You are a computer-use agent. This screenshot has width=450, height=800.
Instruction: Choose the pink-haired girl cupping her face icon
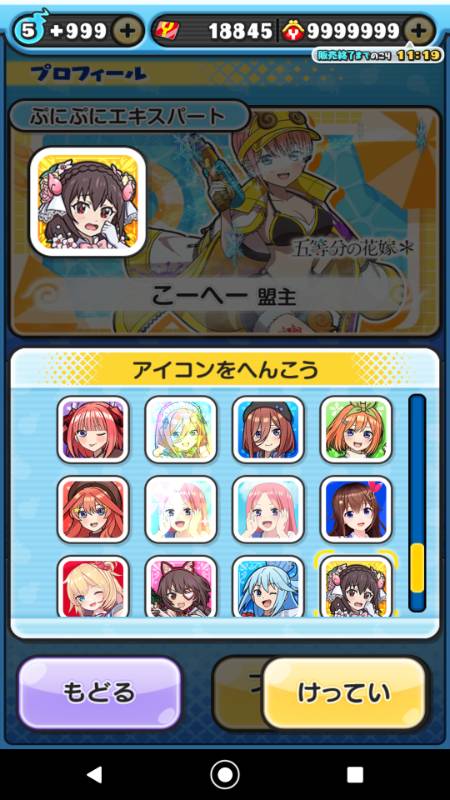coord(268,509)
